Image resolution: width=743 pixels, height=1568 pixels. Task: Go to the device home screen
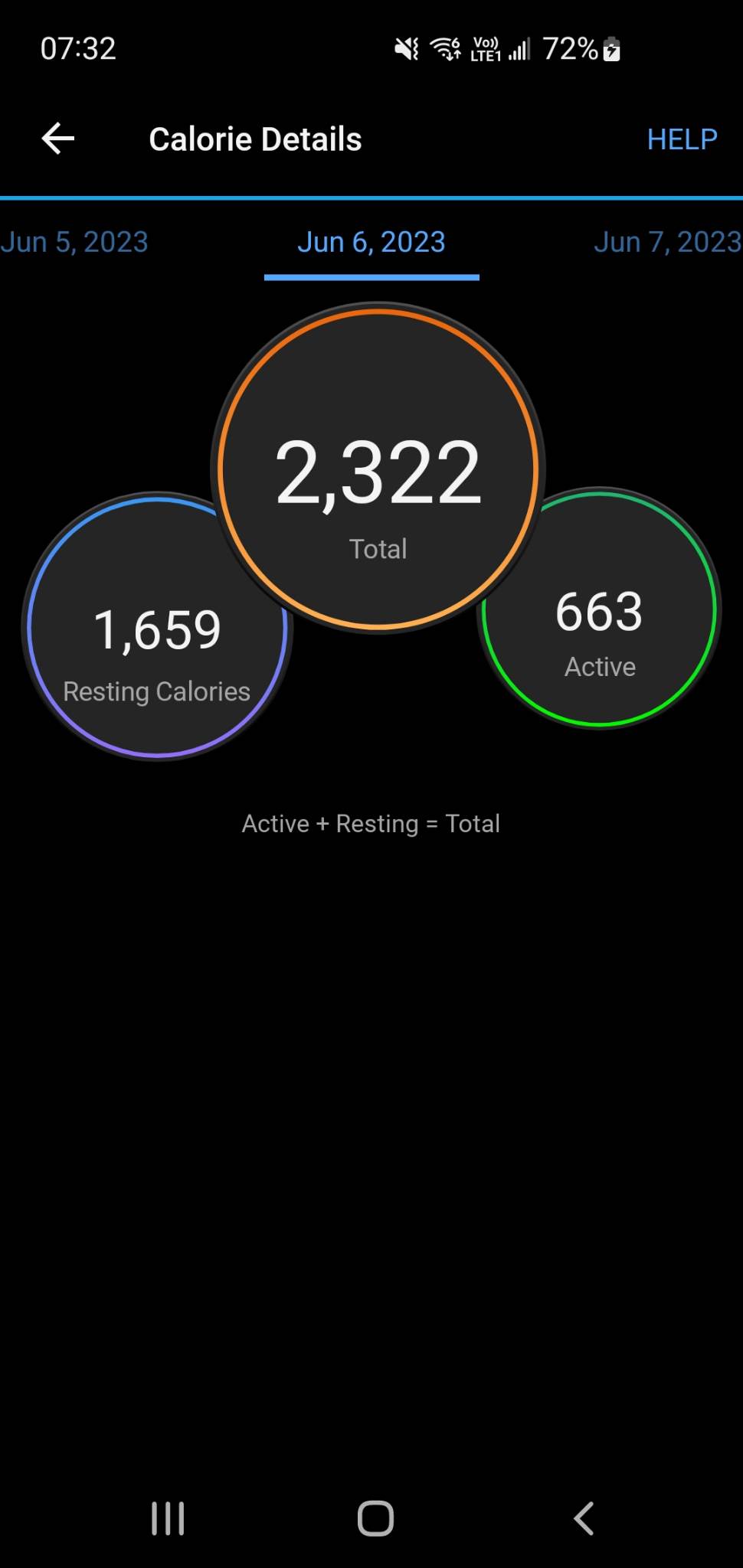pos(375,1517)
